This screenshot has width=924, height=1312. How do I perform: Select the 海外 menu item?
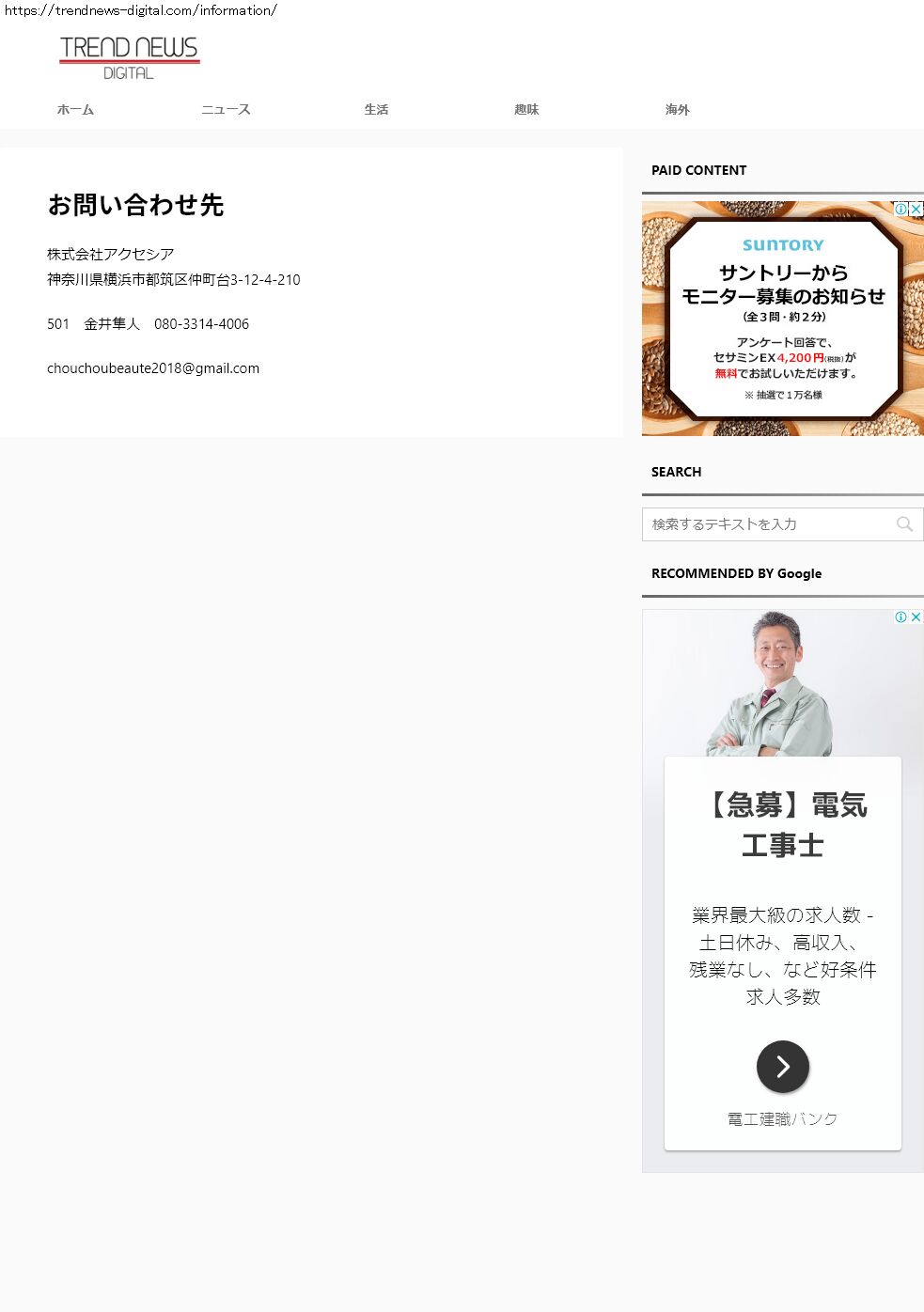coord(677,110)
